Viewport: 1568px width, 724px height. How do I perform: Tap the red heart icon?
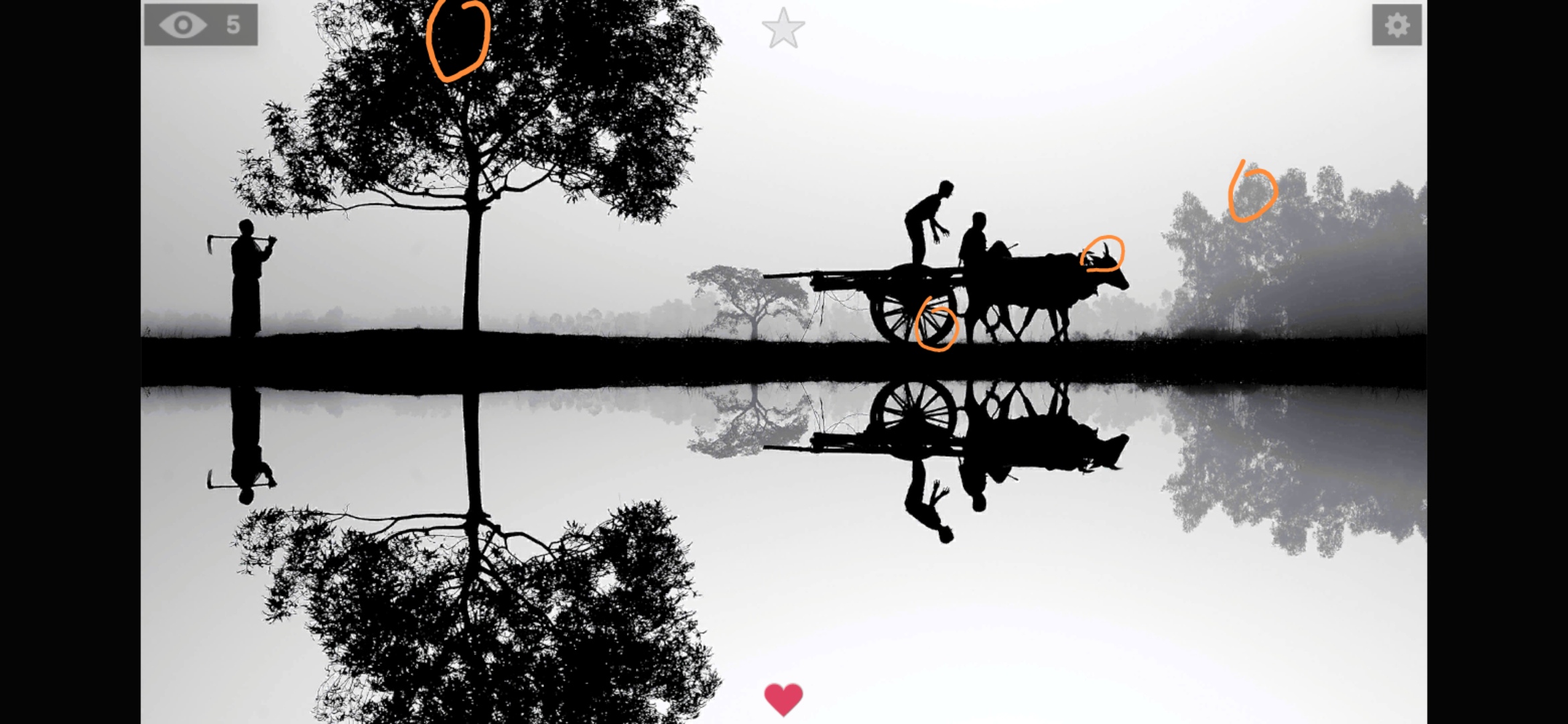(x=783, y=699)
